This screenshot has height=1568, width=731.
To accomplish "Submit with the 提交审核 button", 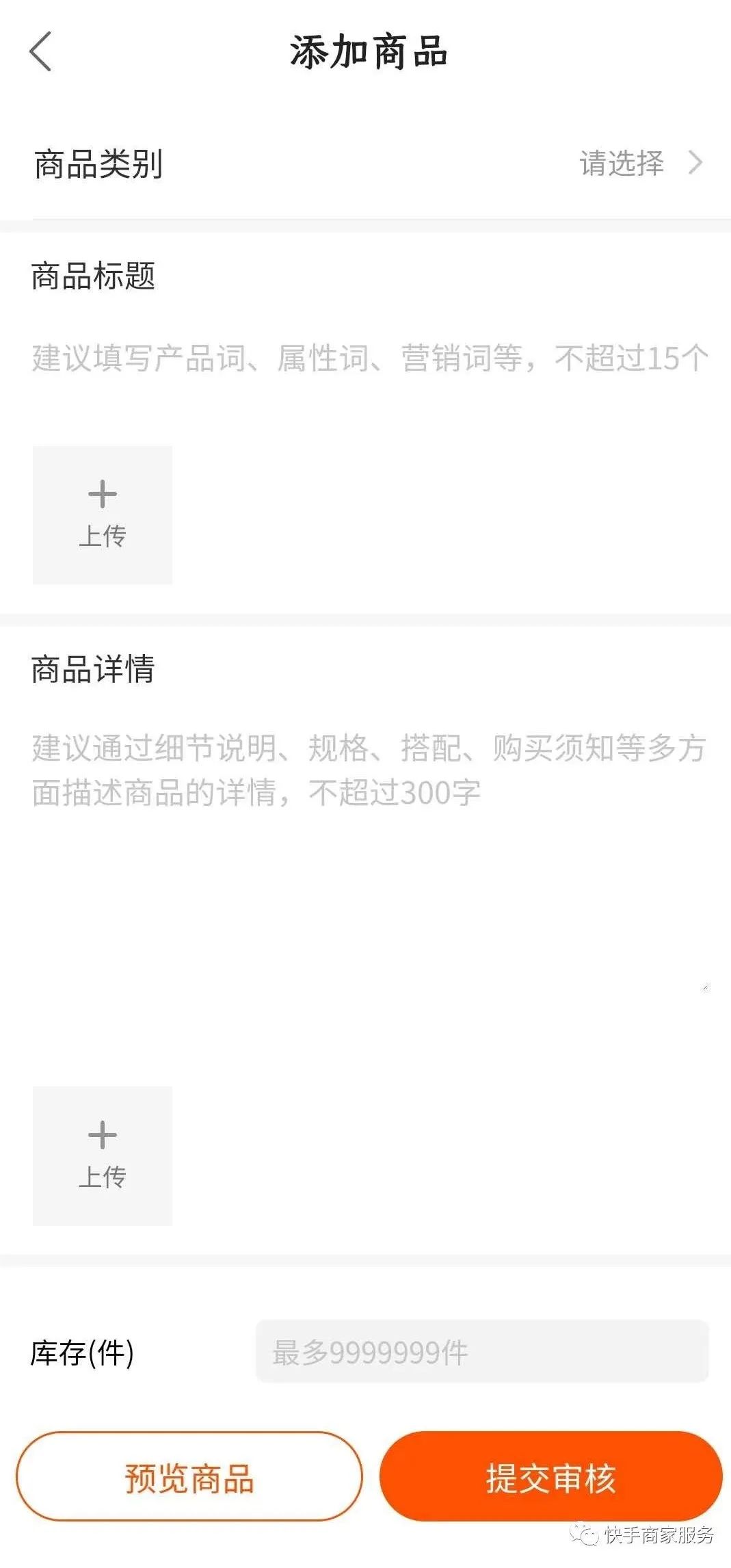I will tap(551, 1476).
